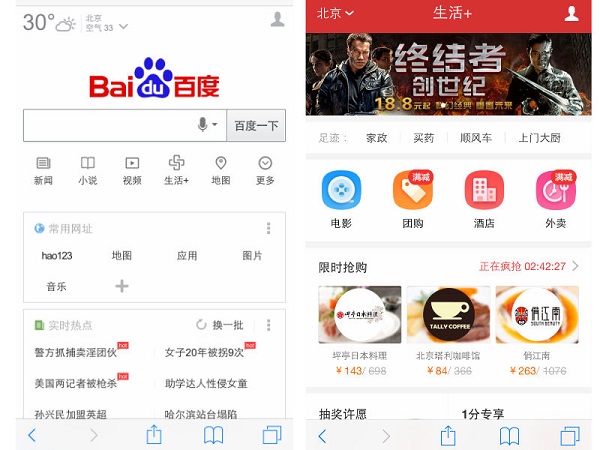Tap the 百度一下 search button
600x450 pixels.
255,125
